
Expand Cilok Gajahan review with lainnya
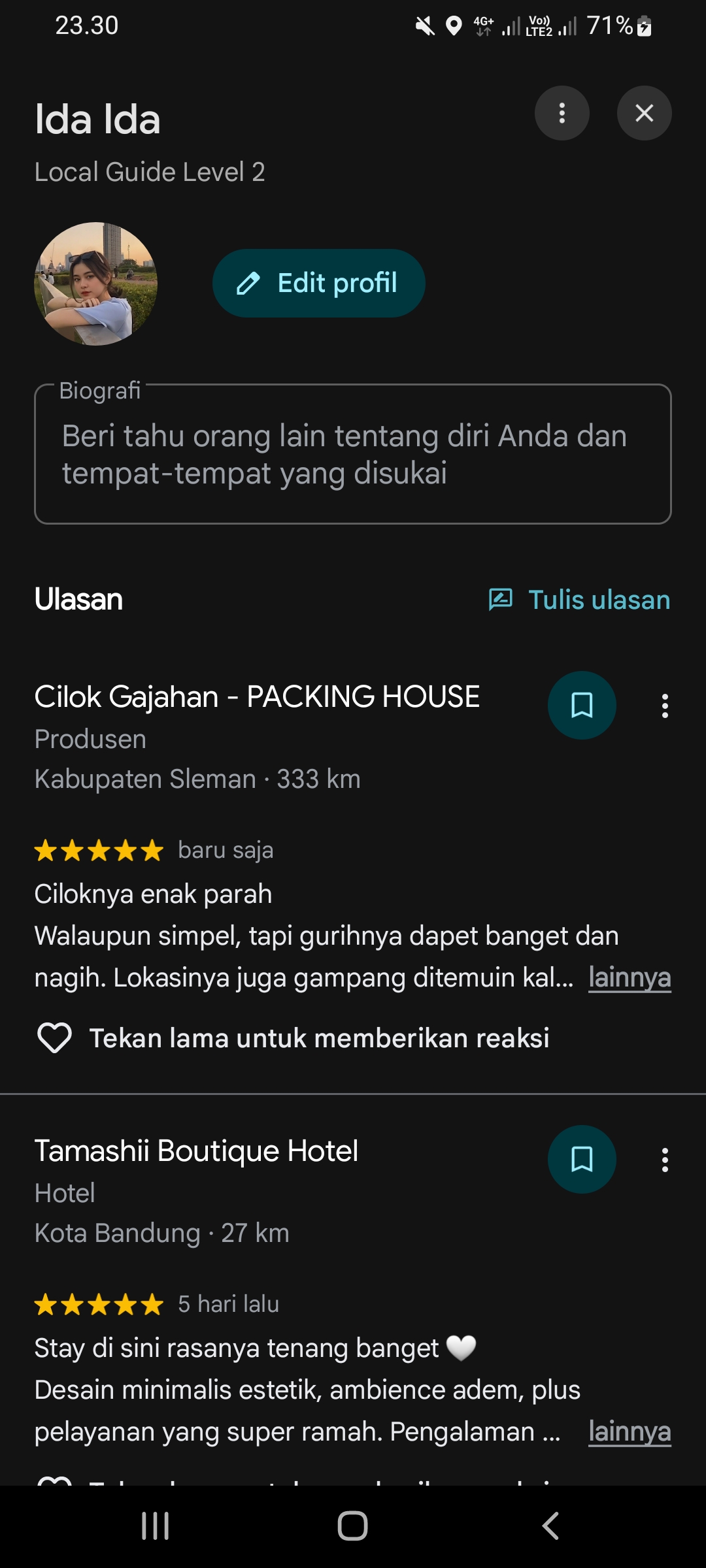click(x=629, y=978)
